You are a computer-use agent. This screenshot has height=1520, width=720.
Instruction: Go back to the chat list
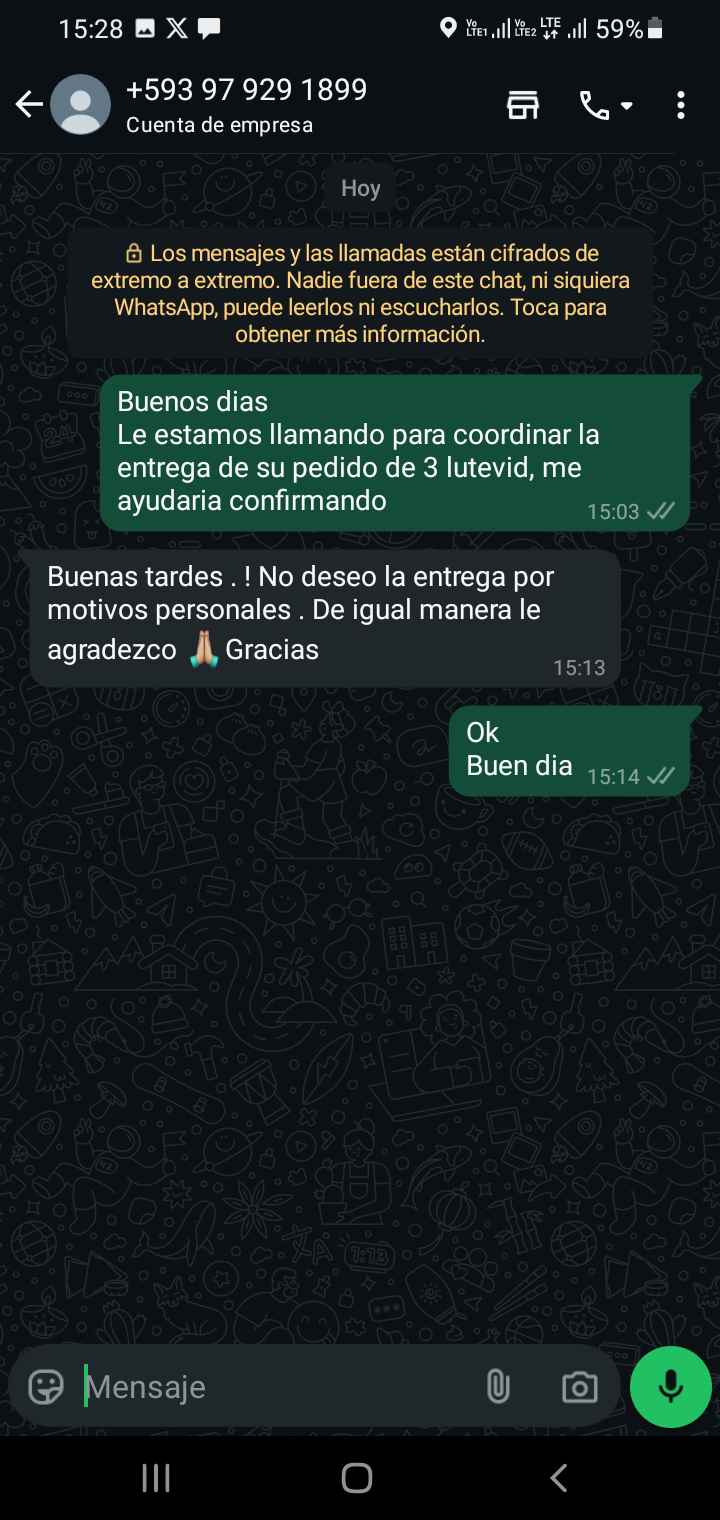click(x=29, y=105)
